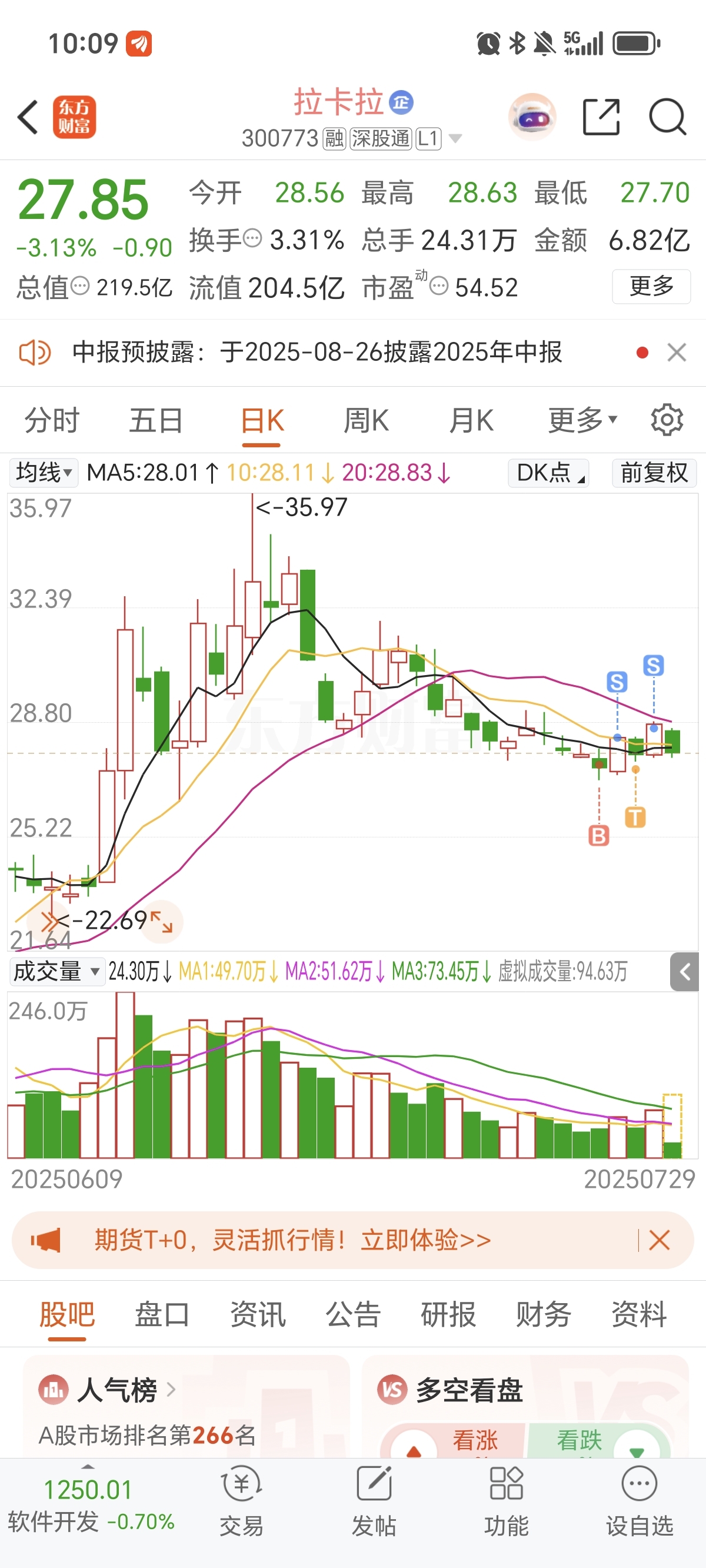The height and width of the screenshot is (1568, 706).
Task: Select the 月K chart tab
Action: [471, 421]
